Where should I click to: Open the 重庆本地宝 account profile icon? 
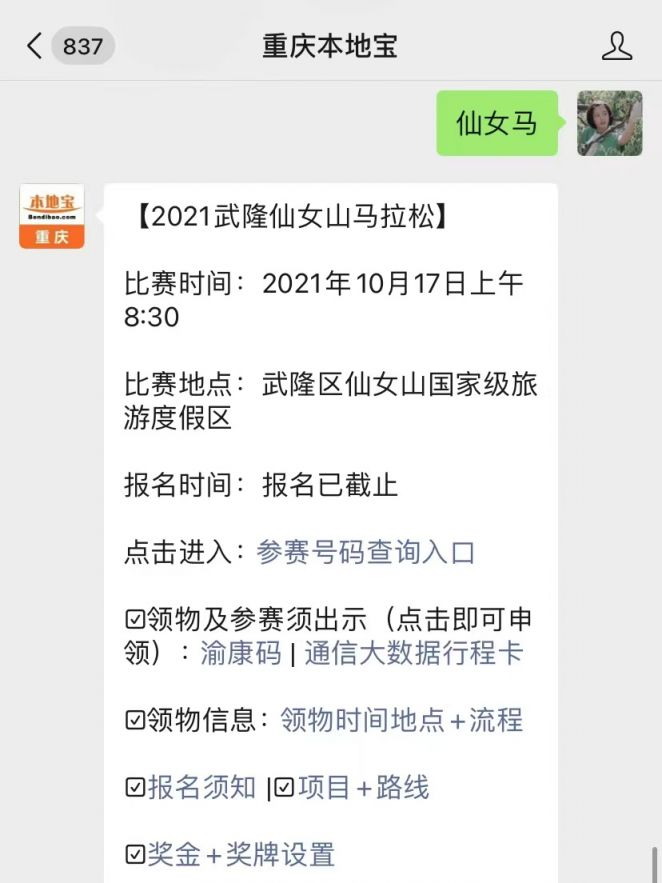pyautogui.click(x=617, y=46)
